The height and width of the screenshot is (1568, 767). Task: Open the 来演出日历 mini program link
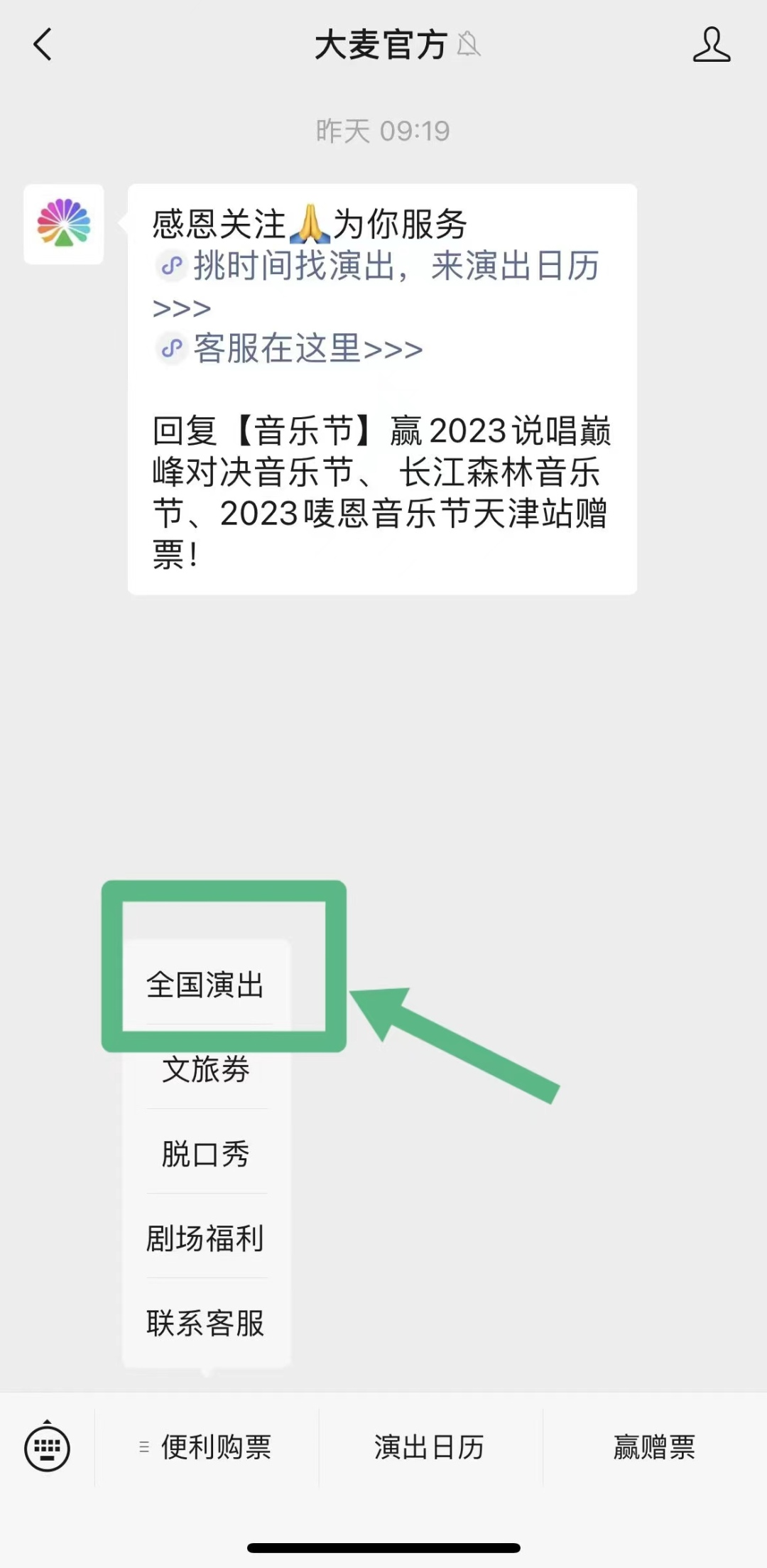(x=395, y=267)
